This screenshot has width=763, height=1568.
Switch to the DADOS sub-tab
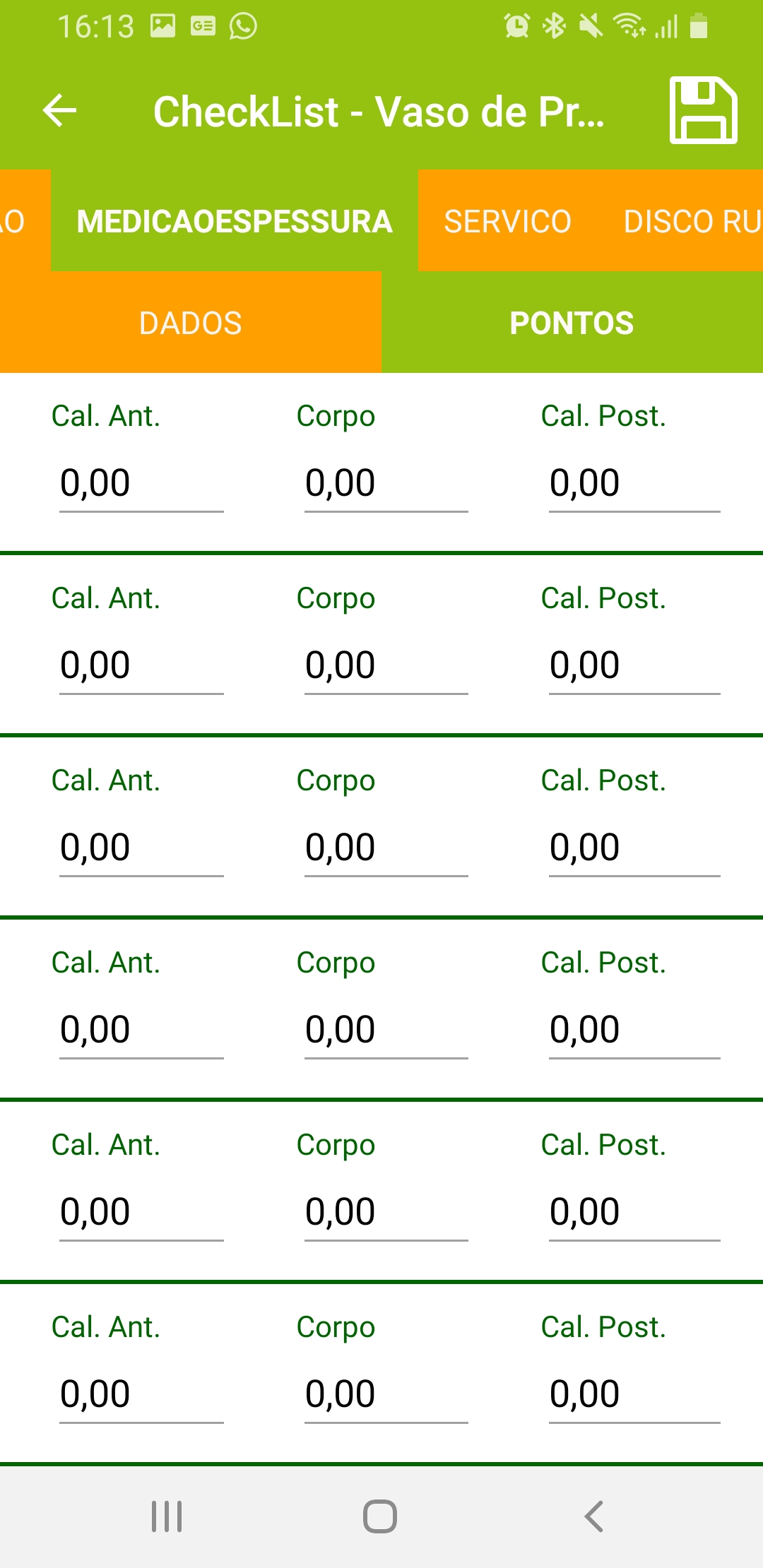[x=191, y=323]
